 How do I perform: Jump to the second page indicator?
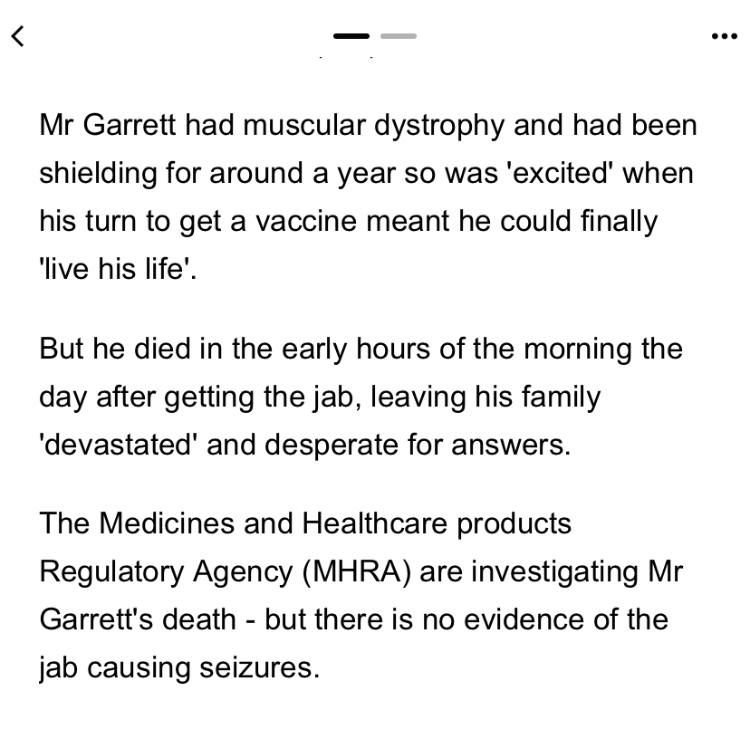tap(398, 36)
